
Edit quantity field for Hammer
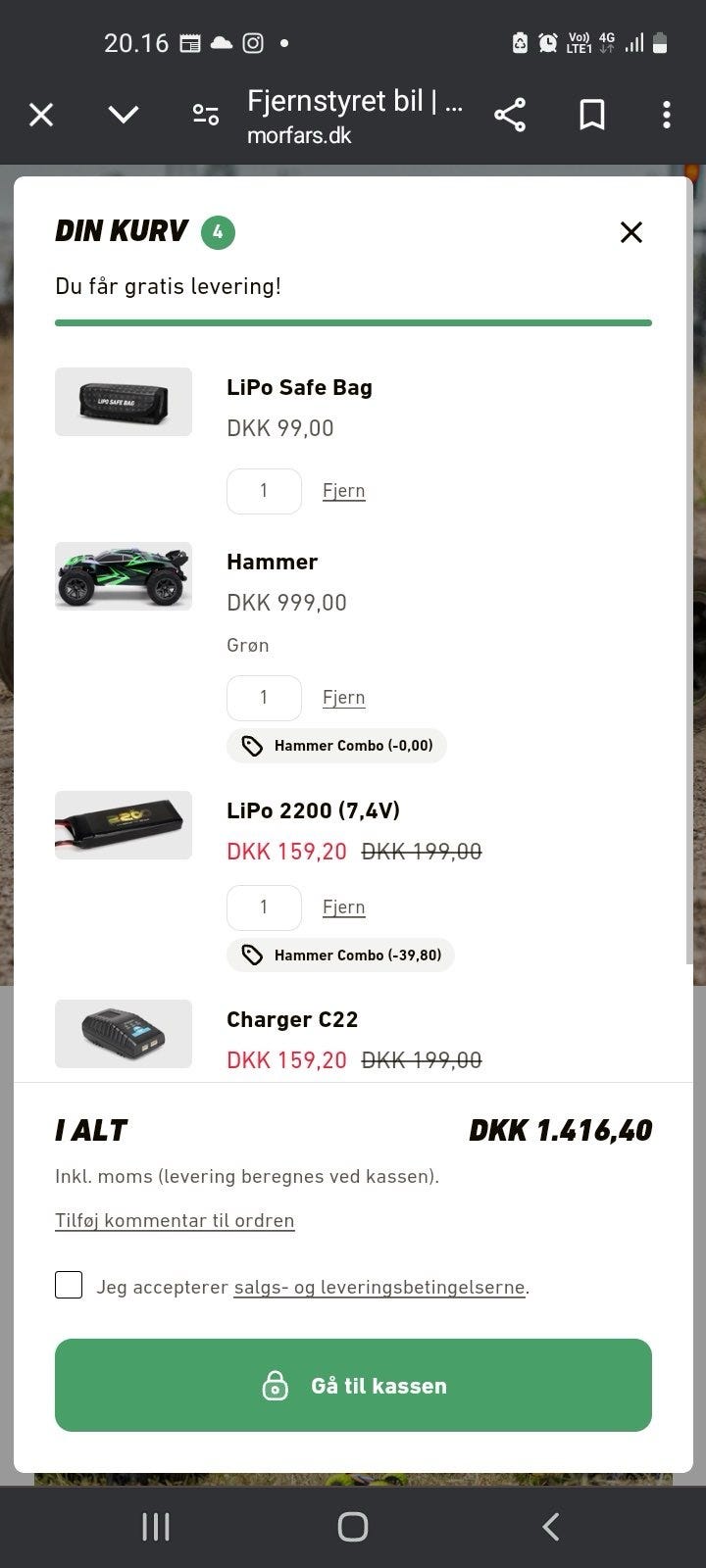(x=264, y=698)
